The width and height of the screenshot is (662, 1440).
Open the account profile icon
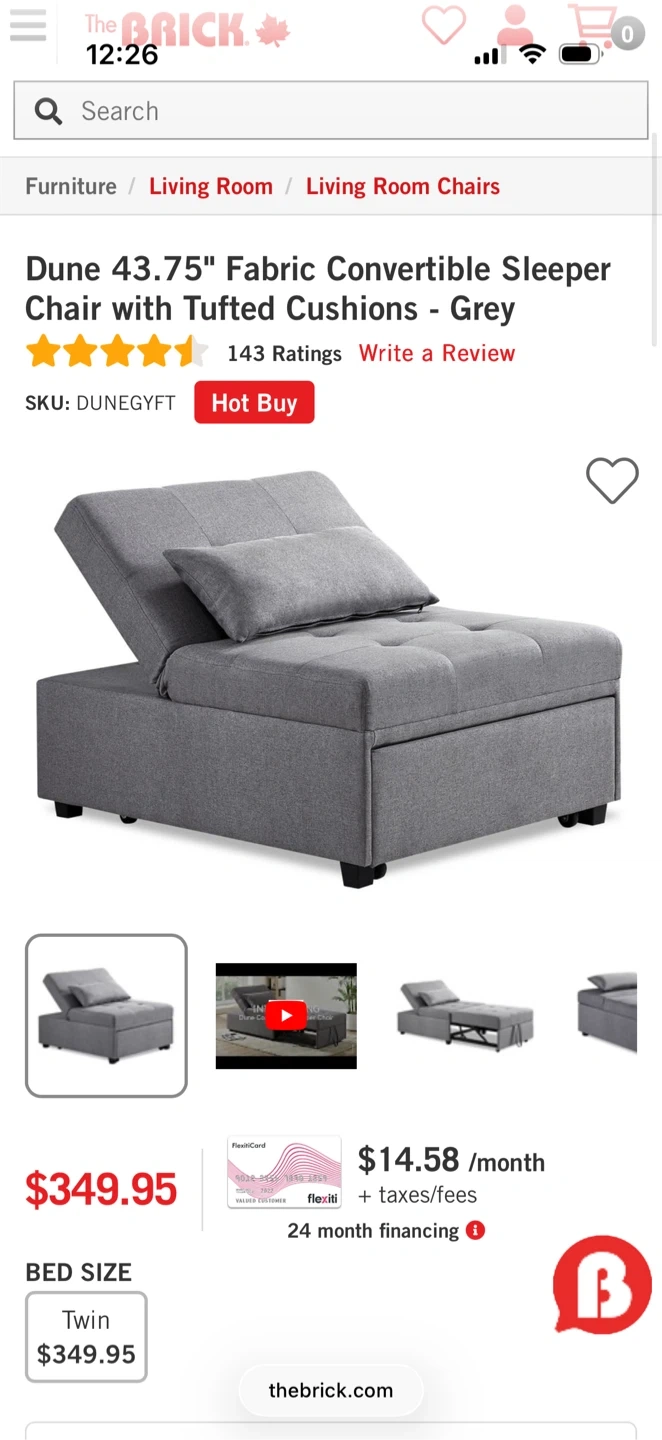[515, 27]
